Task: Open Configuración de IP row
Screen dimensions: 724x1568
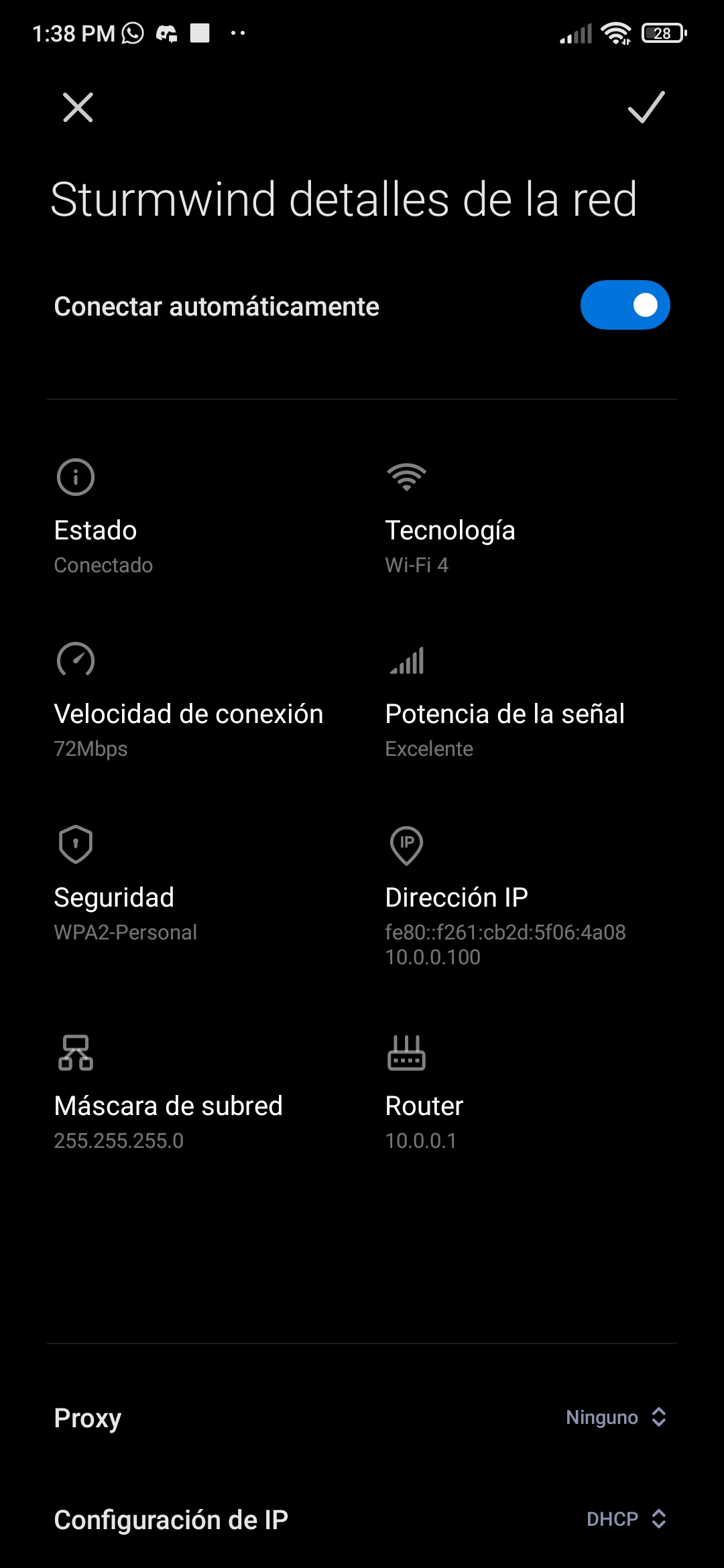Action: [362, 1518]
